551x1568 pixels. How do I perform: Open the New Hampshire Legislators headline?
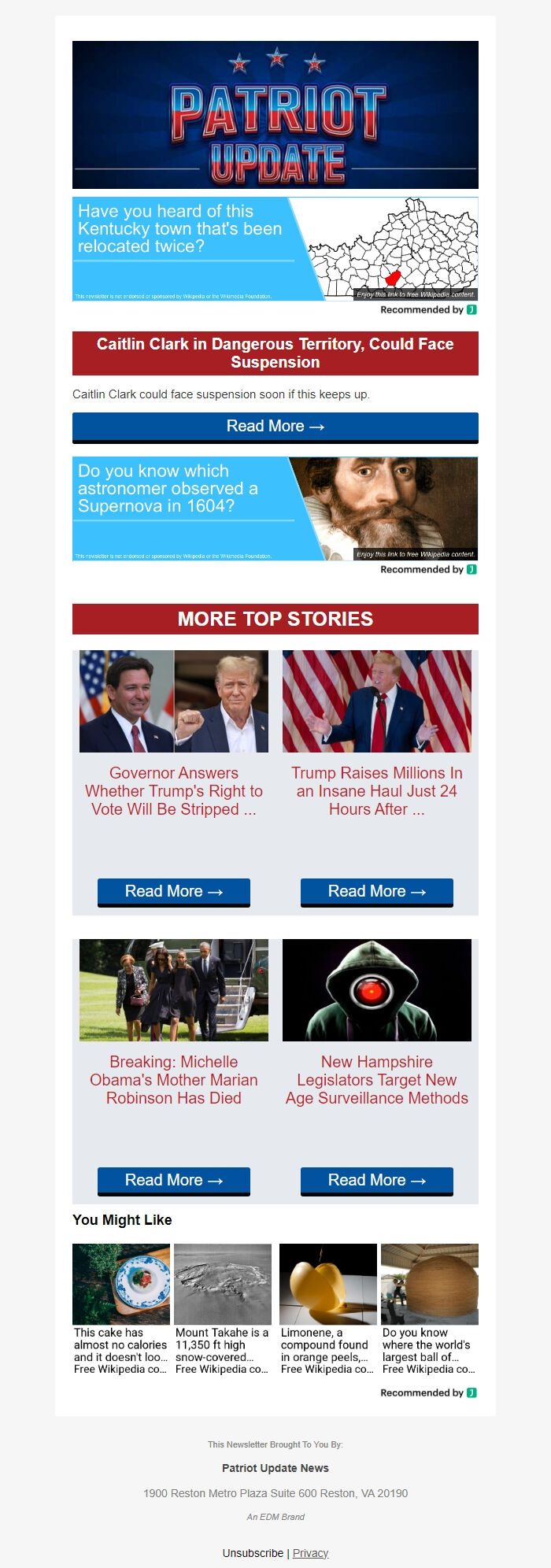pos(376,1080)
